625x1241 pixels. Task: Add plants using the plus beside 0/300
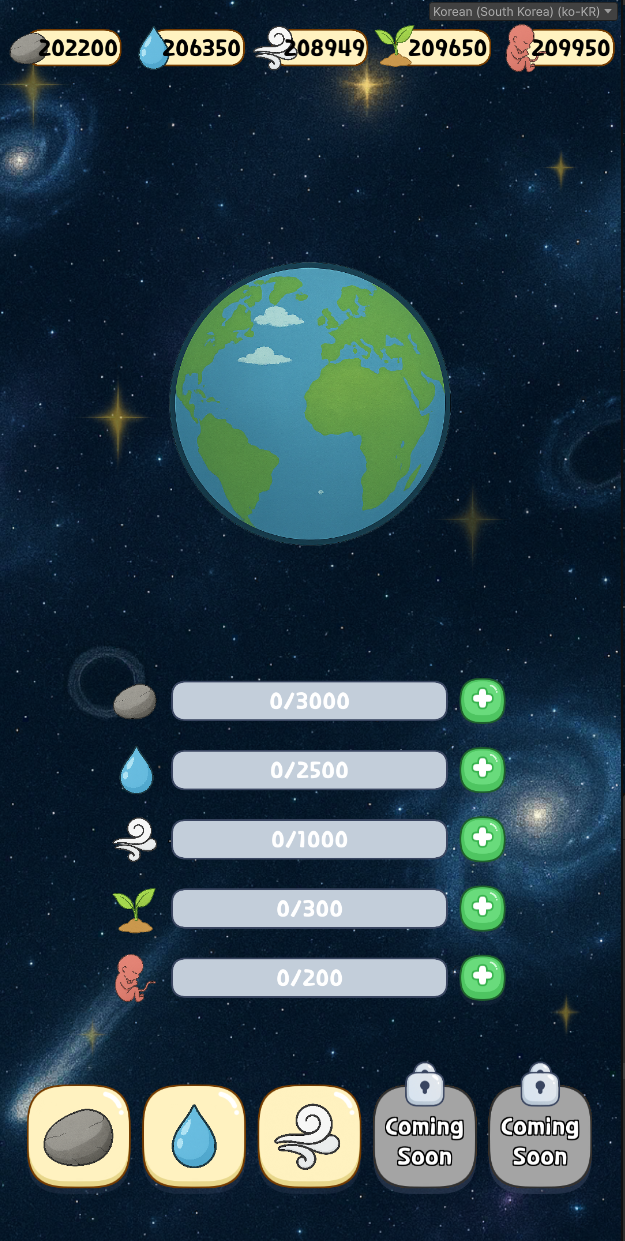482,908
